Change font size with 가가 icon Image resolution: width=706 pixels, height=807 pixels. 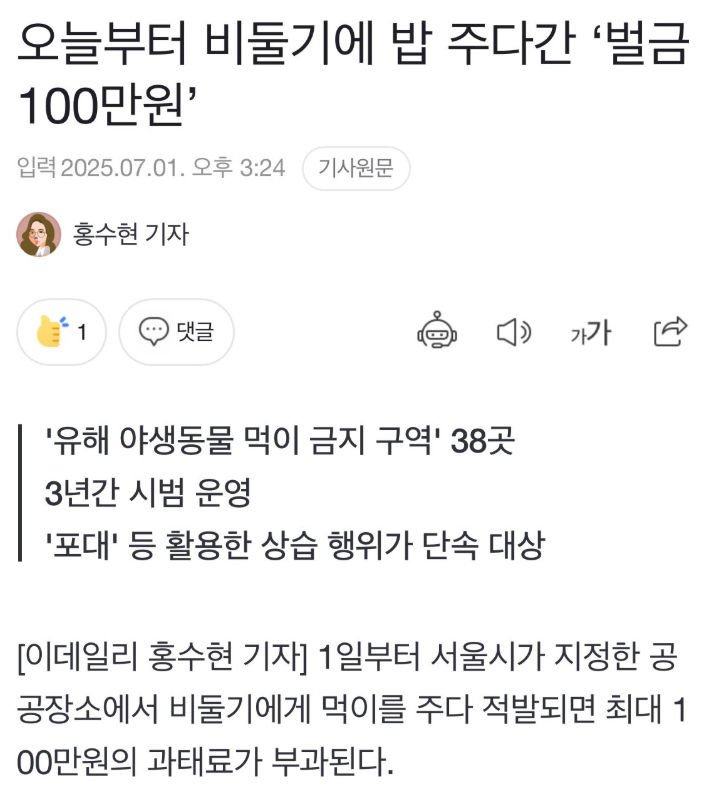590,332
